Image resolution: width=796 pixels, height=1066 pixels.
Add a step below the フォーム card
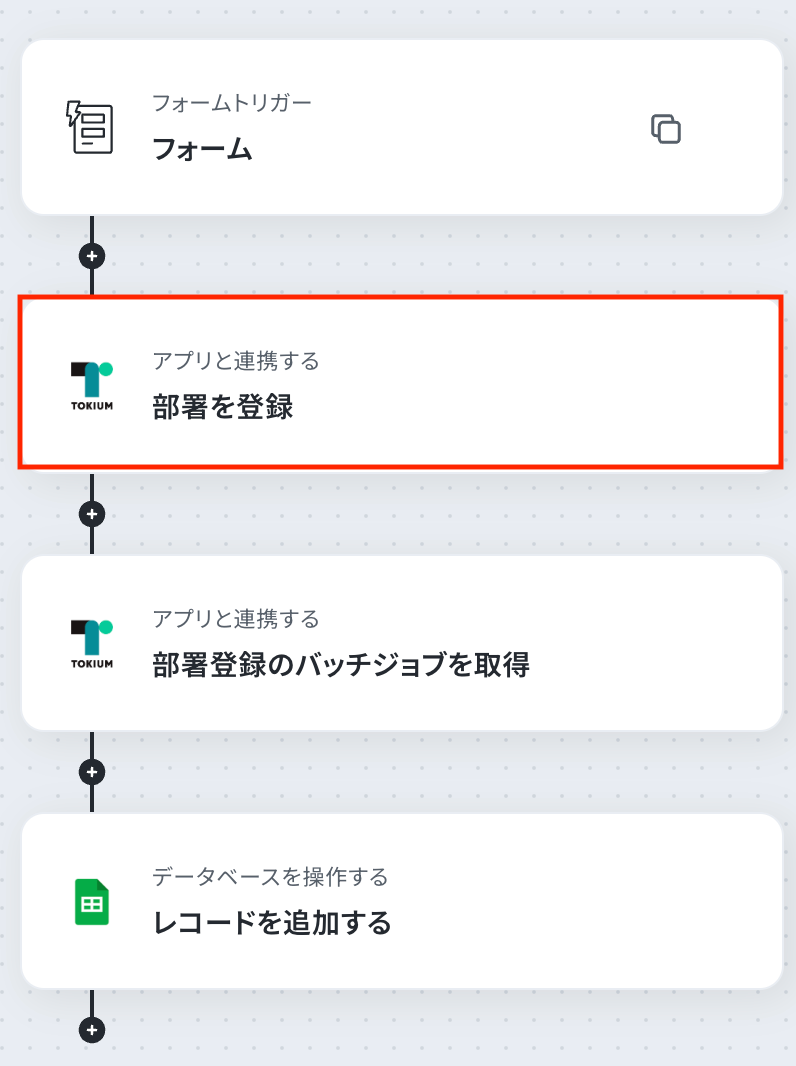point(92,256)
